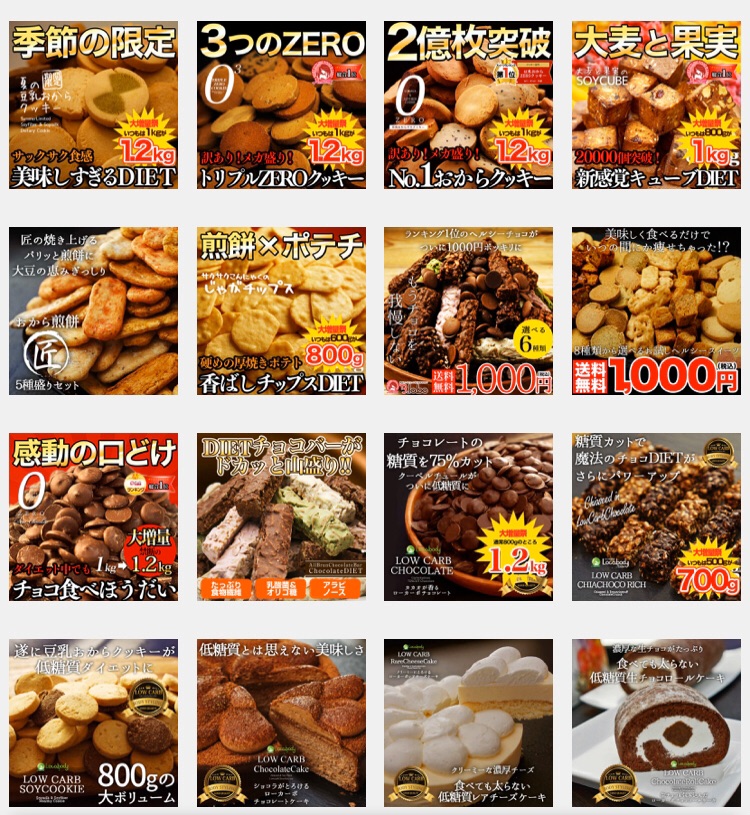Select the チョコ食べほうだい banner

[x=93, y=517]
